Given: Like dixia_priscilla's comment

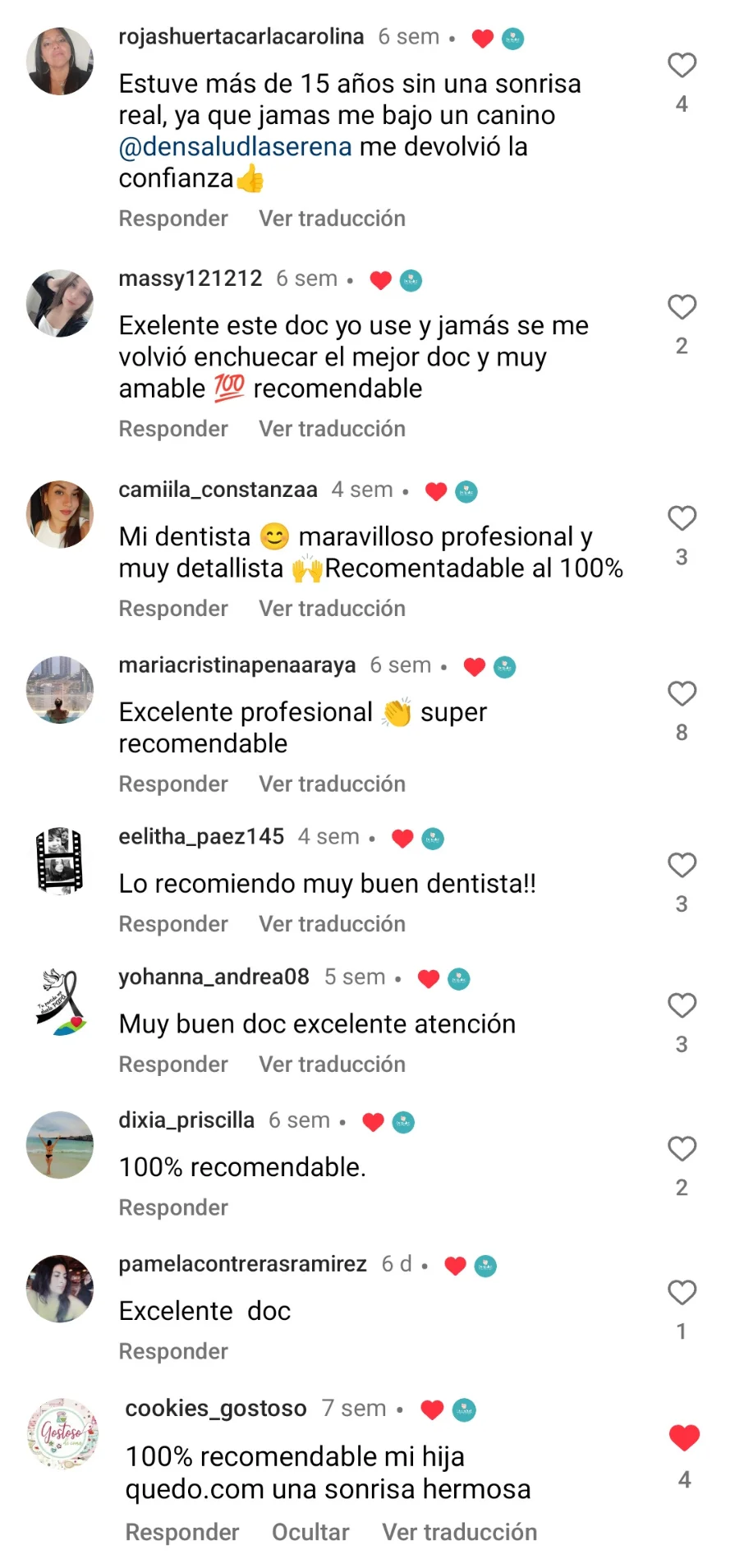Looking at the screenshot, I should pyautogui.click(x=682, y=1148).
